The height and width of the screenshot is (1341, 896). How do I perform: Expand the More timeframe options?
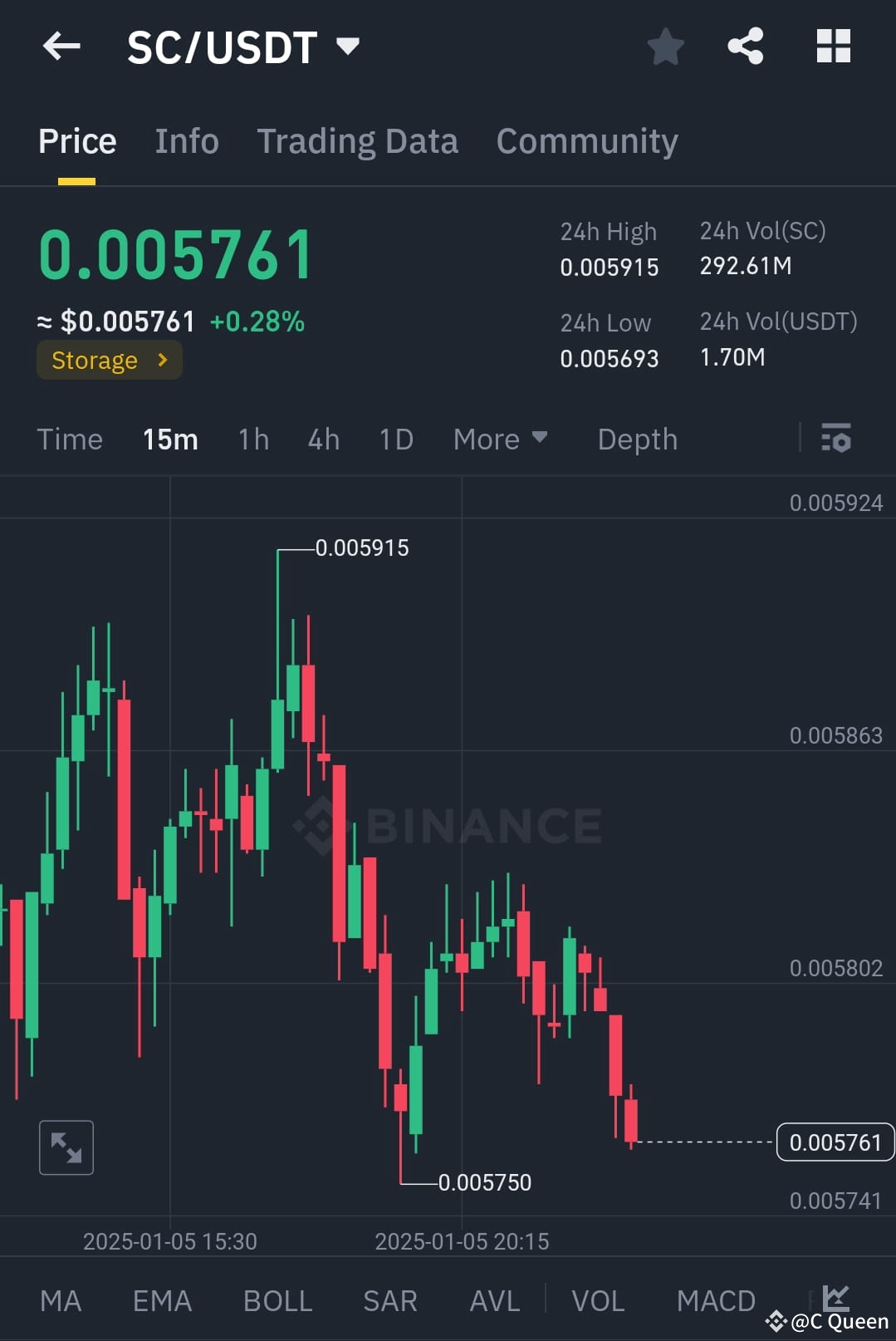(x=500, y=439)
